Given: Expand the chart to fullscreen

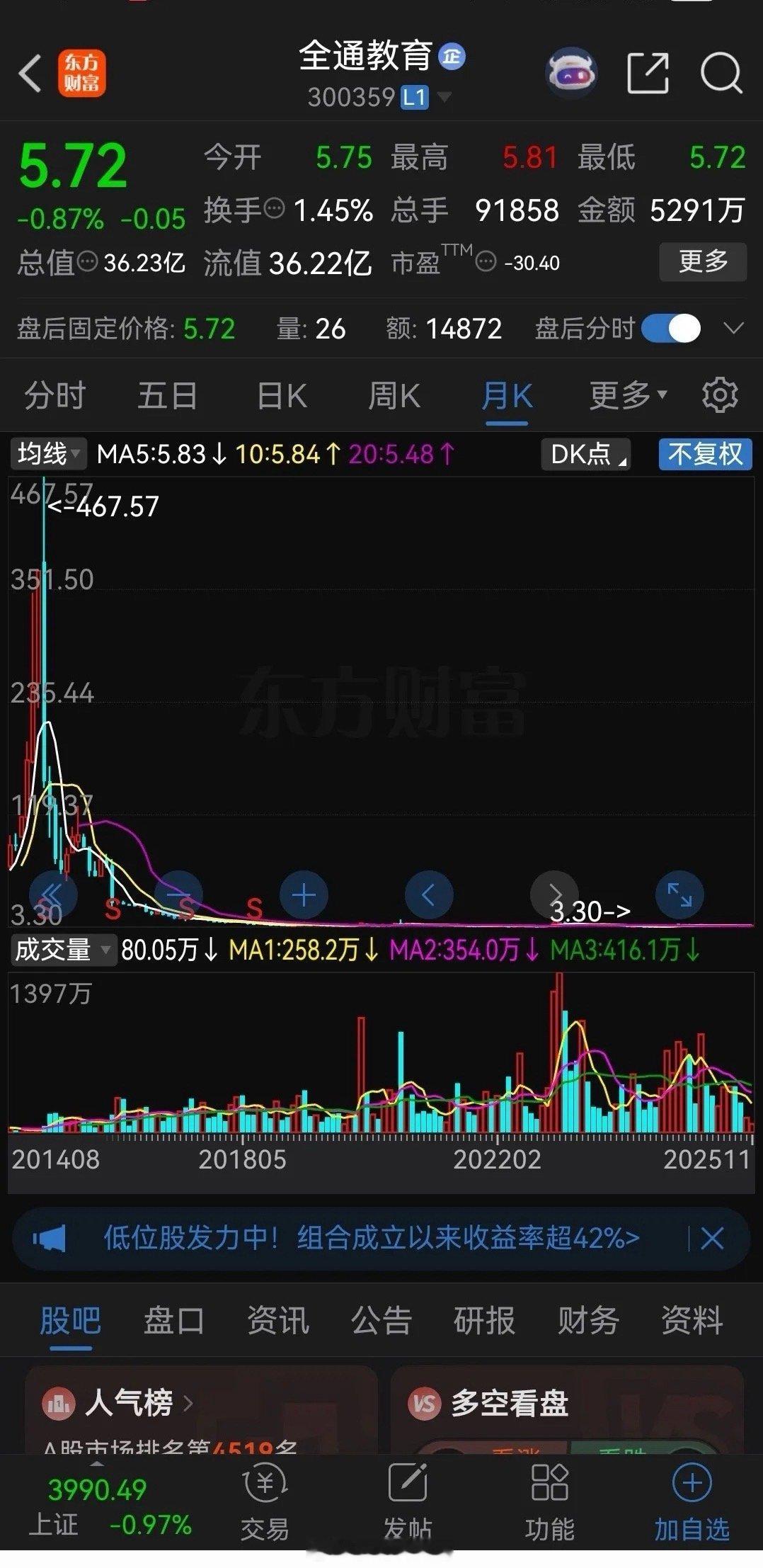Looking at the screenshot, I should tap(679, 894).
